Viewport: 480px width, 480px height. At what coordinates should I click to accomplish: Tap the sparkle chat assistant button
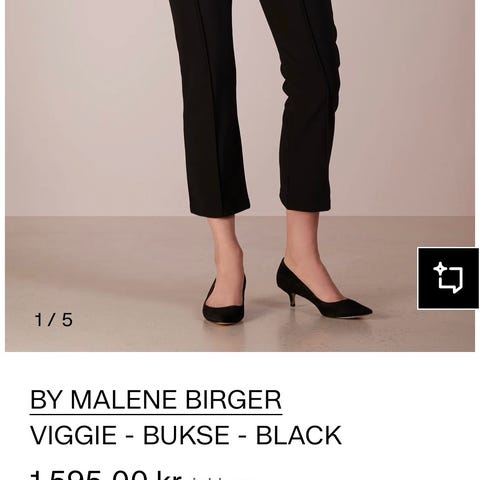tap(448, 279)
